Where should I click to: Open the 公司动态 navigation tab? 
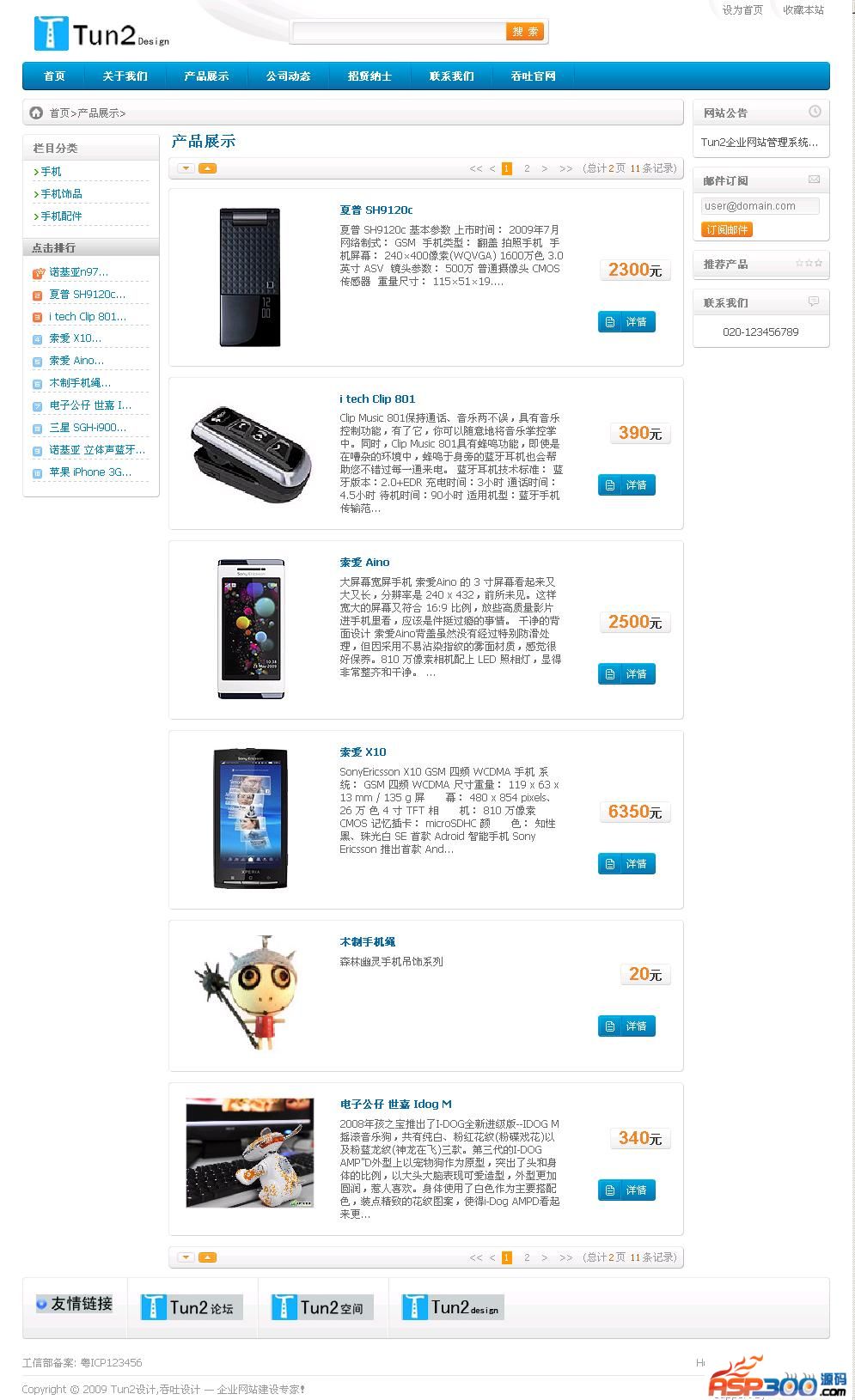(x=288, y=76)
